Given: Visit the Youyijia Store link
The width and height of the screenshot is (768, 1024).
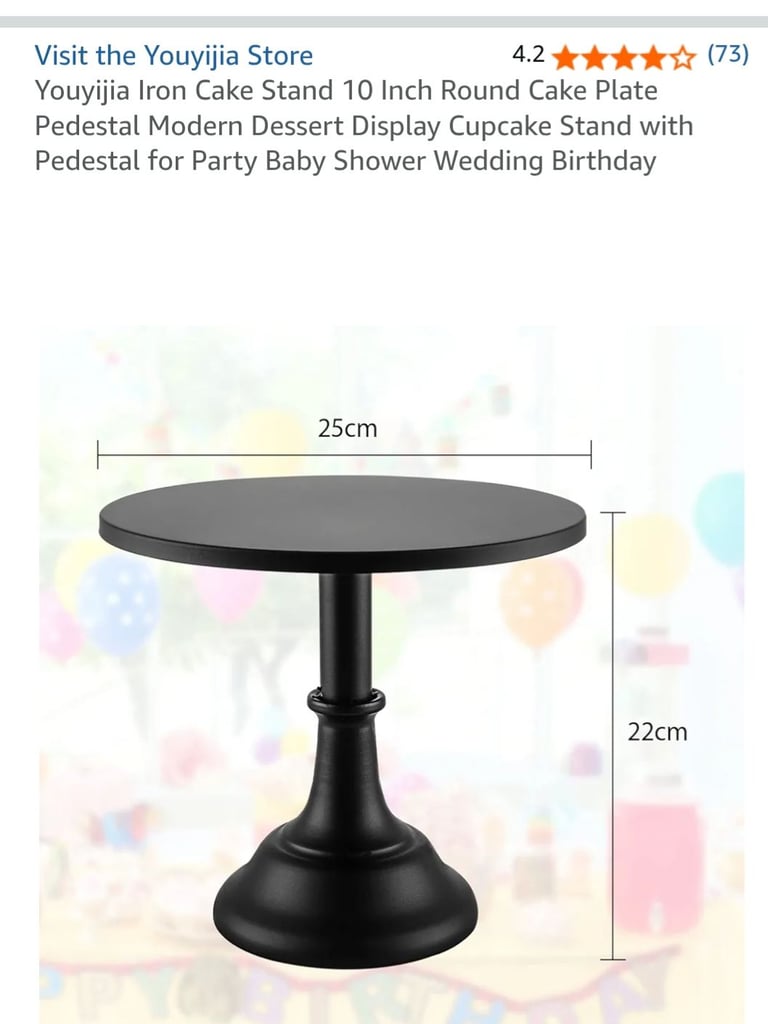Looking at the screenshot, I should click(174, 56).
